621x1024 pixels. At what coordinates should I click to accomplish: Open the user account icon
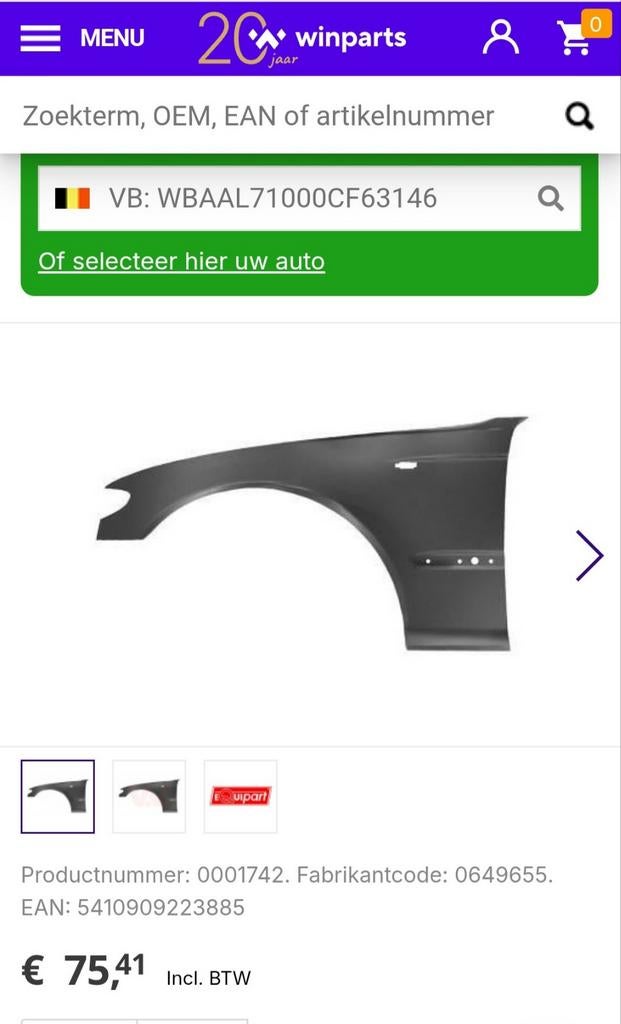pyautogui.click(x=500, y=38)
